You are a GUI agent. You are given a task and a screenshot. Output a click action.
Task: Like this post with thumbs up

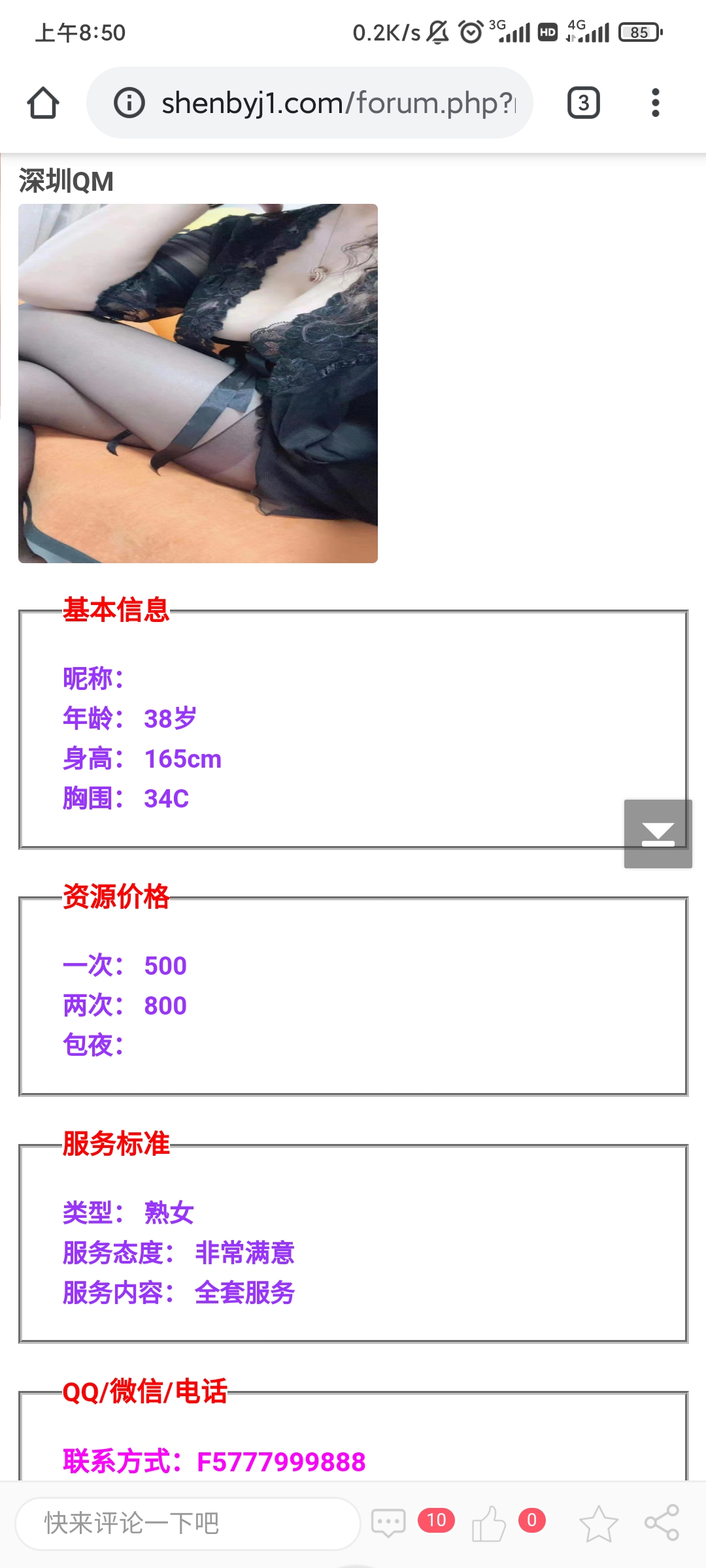coord(489,1524)
